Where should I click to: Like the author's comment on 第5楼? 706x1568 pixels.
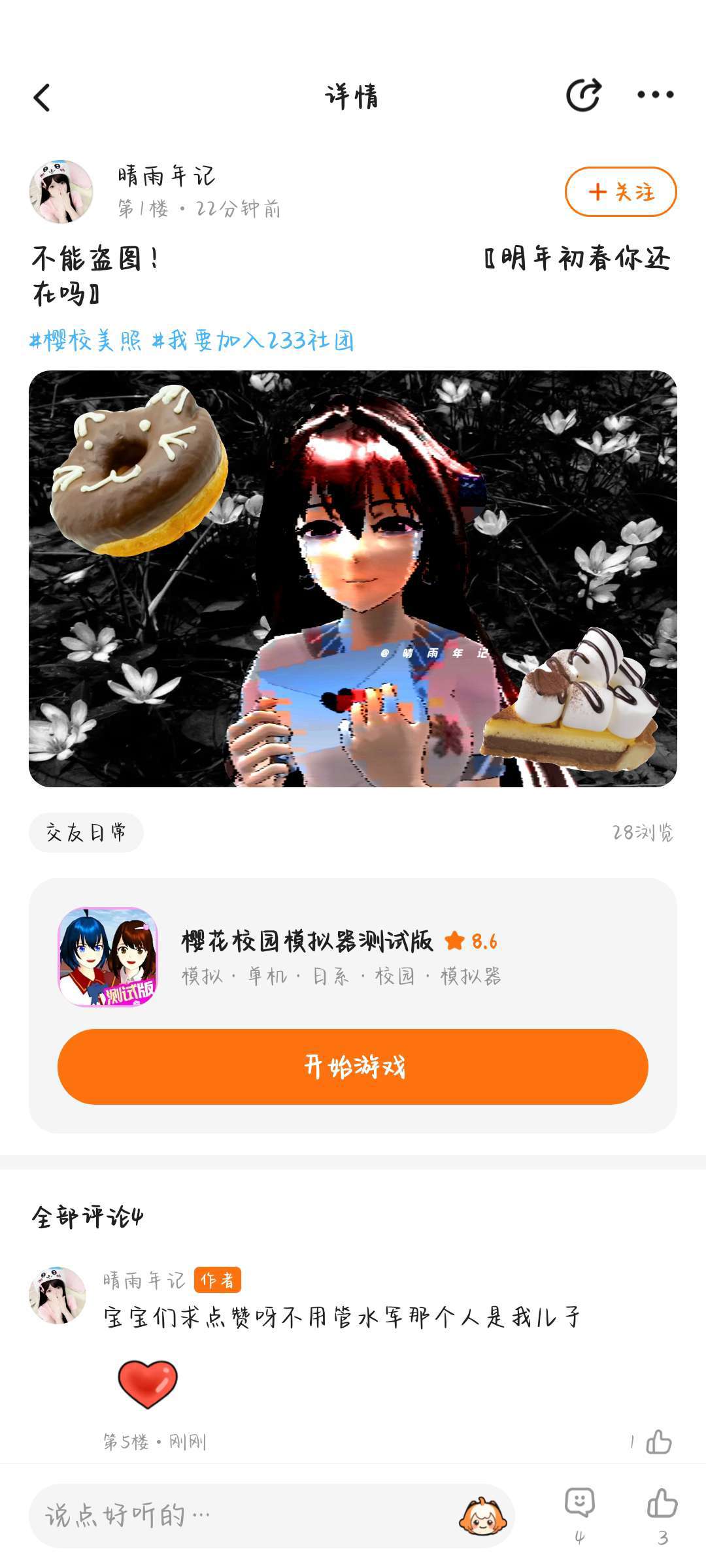point(658,1442)
